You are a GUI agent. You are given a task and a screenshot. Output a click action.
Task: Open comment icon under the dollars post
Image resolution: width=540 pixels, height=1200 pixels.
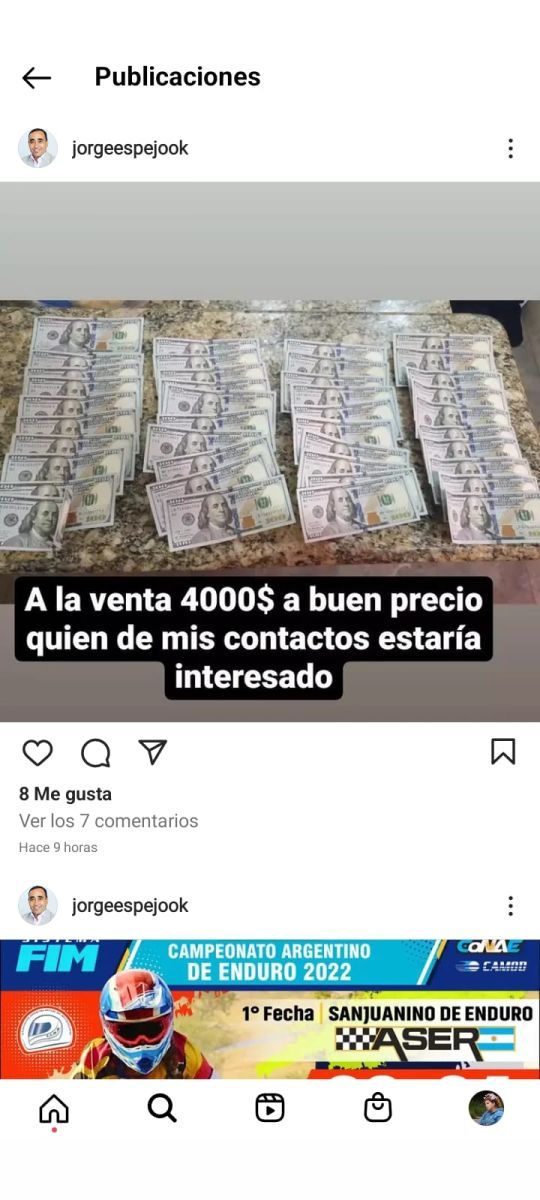pyautogui.click(x=95, y=753)
